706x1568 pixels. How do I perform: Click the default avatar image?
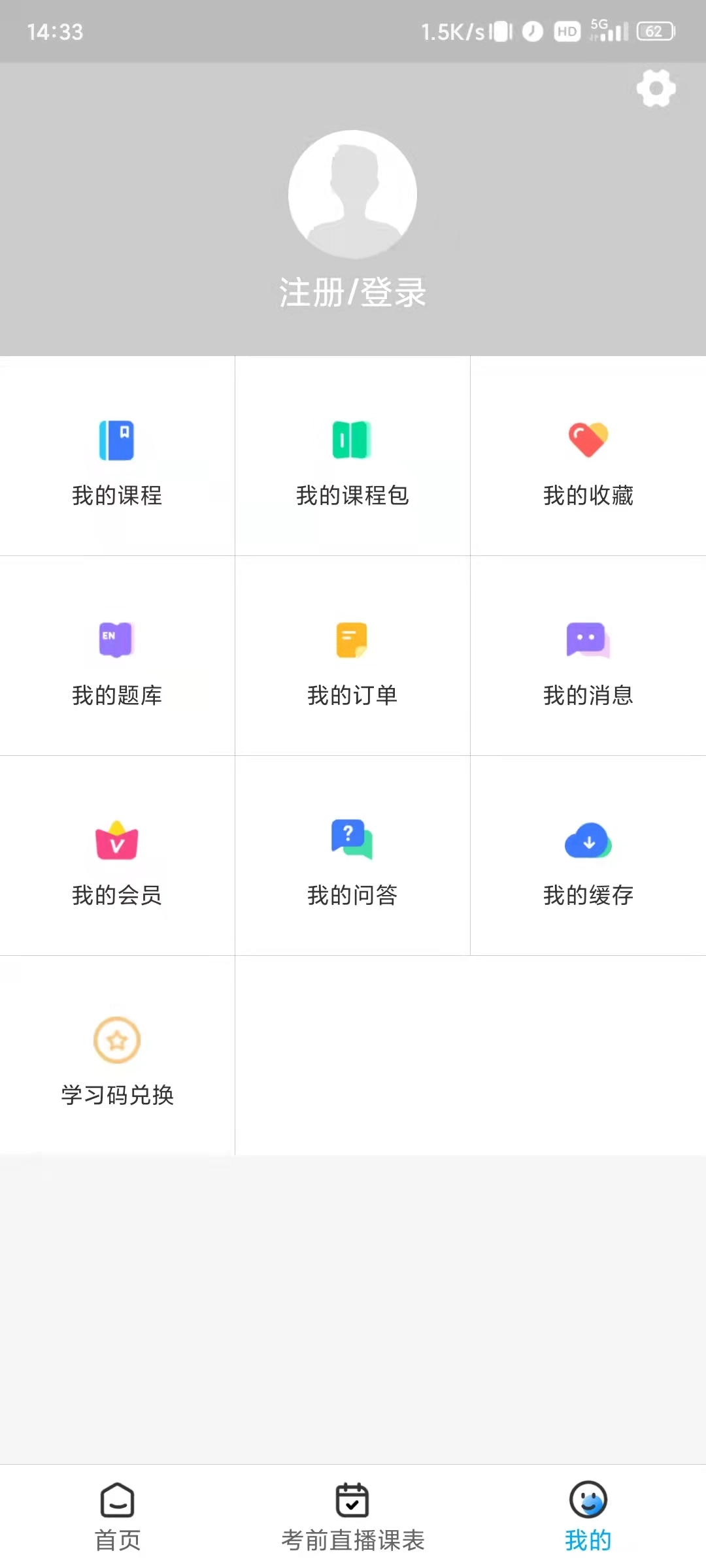[x=353, y=194]
